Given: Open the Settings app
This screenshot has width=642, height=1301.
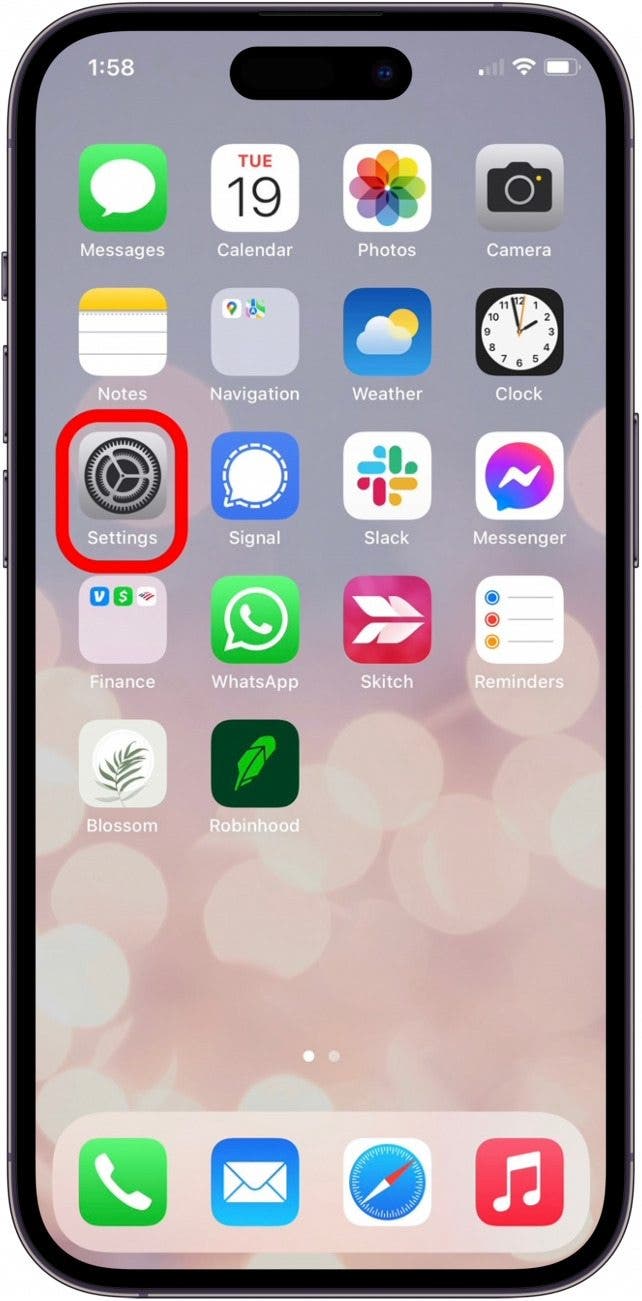Looking at the screenshot, I should tap(122, 476).
